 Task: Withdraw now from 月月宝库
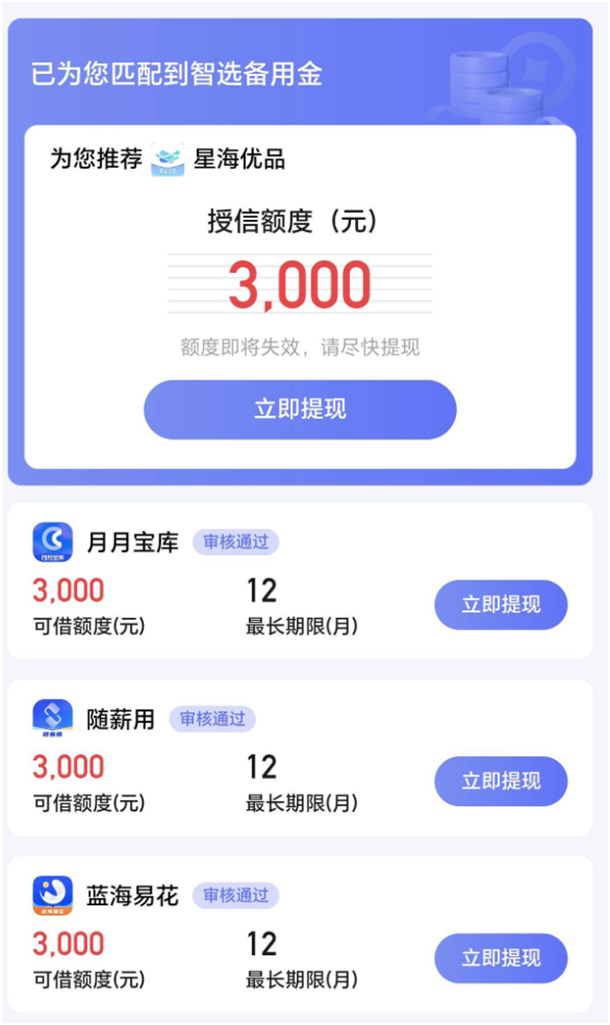coord(500,605)
